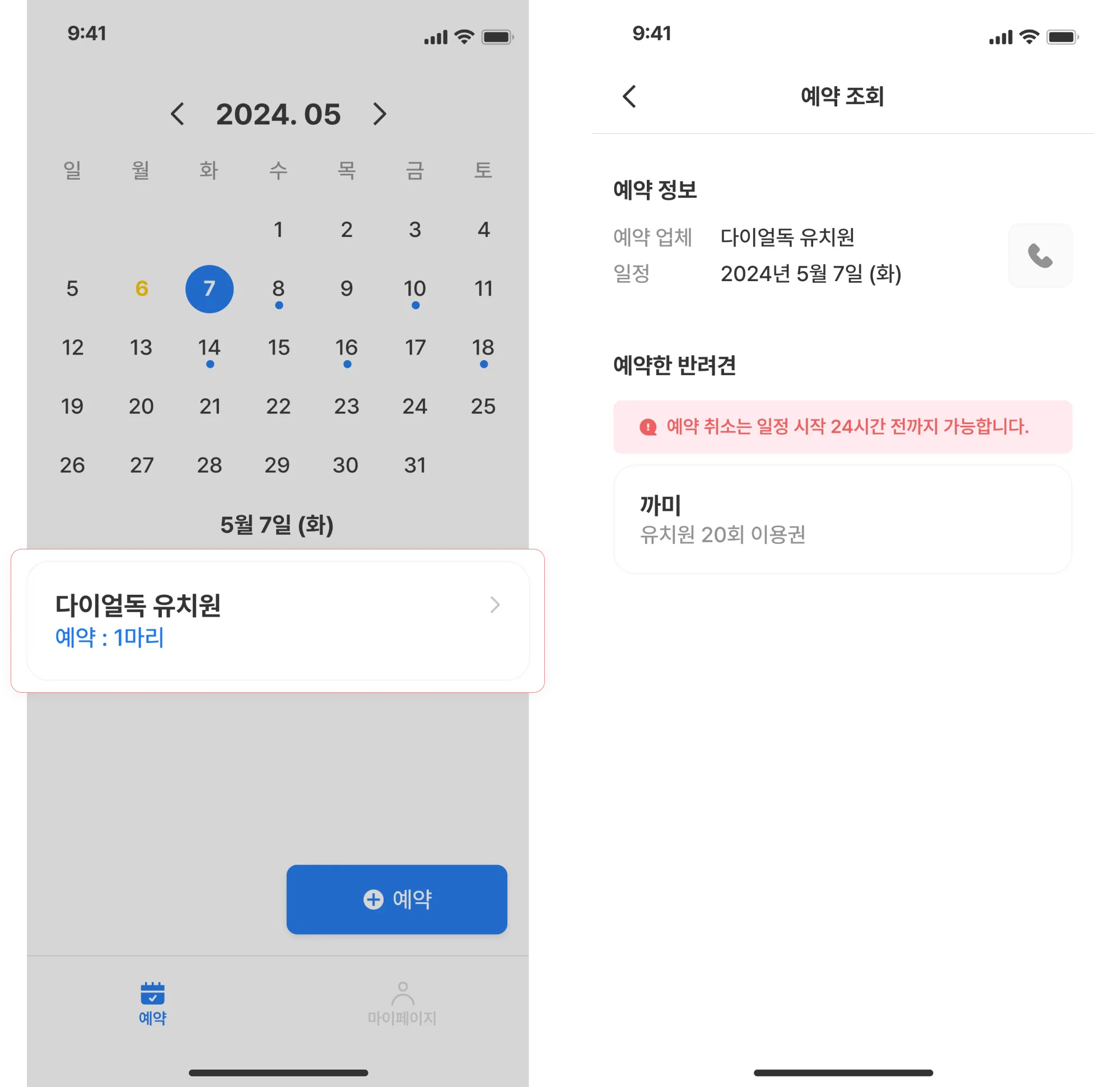The height and width of the screenshot is (1087, 1120).
Task: Select May 18 on the calendar
Action: (483, 348)
